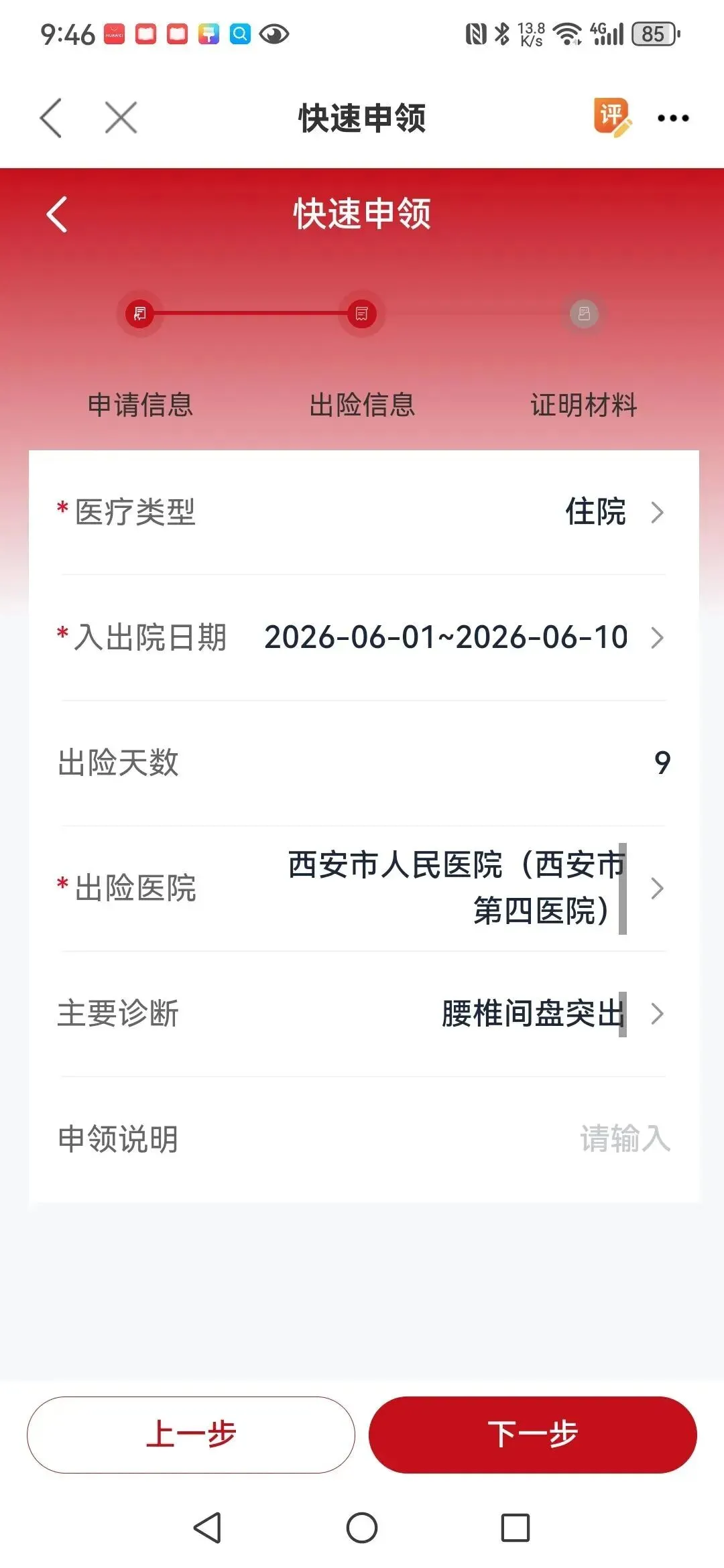724x1568 pixels.
Task: Change 主要诊断 腰椎间盘突出
Action: [x=363, y=1014]
